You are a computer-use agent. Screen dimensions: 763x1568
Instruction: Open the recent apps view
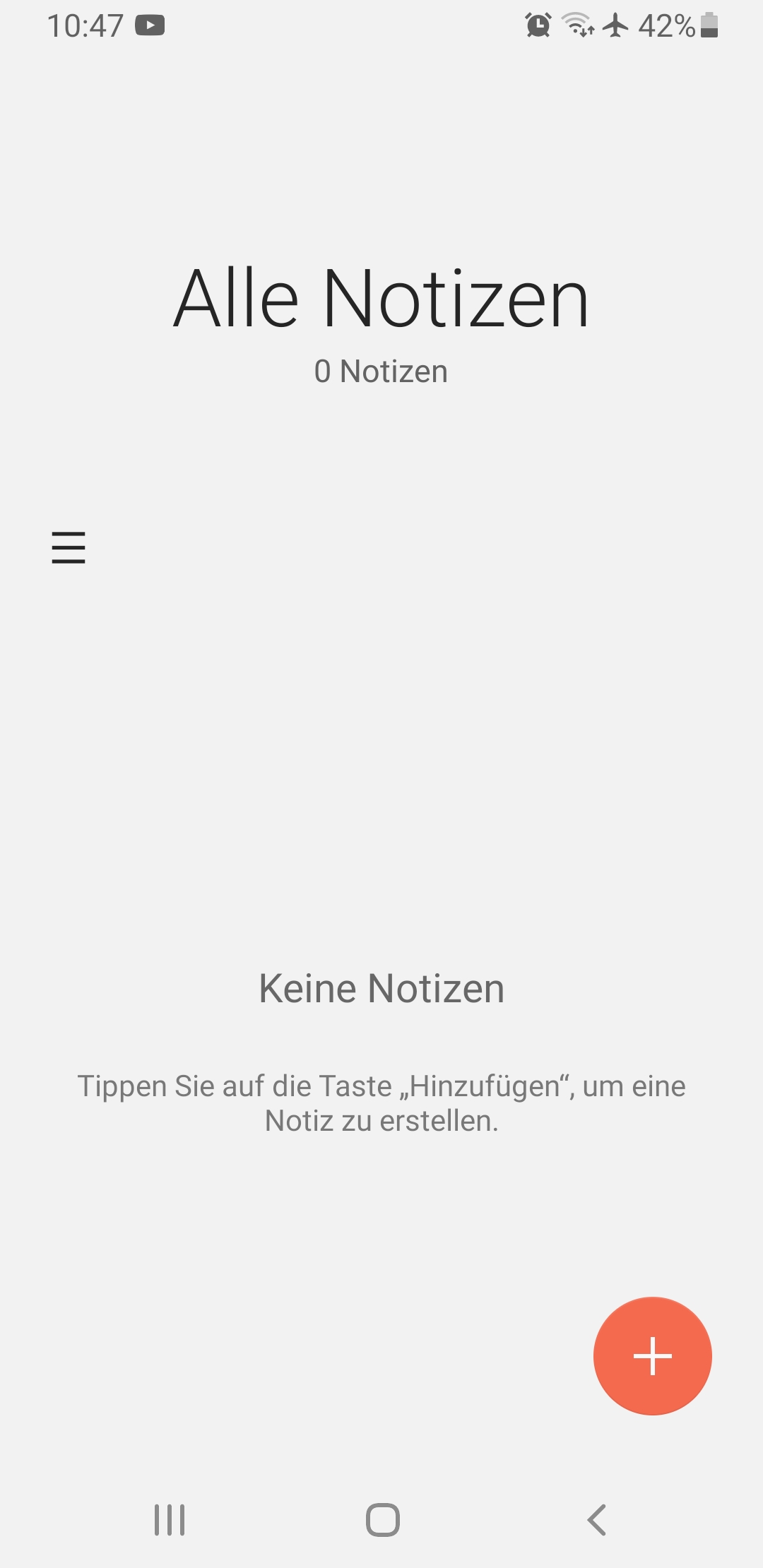[170, 1519]
